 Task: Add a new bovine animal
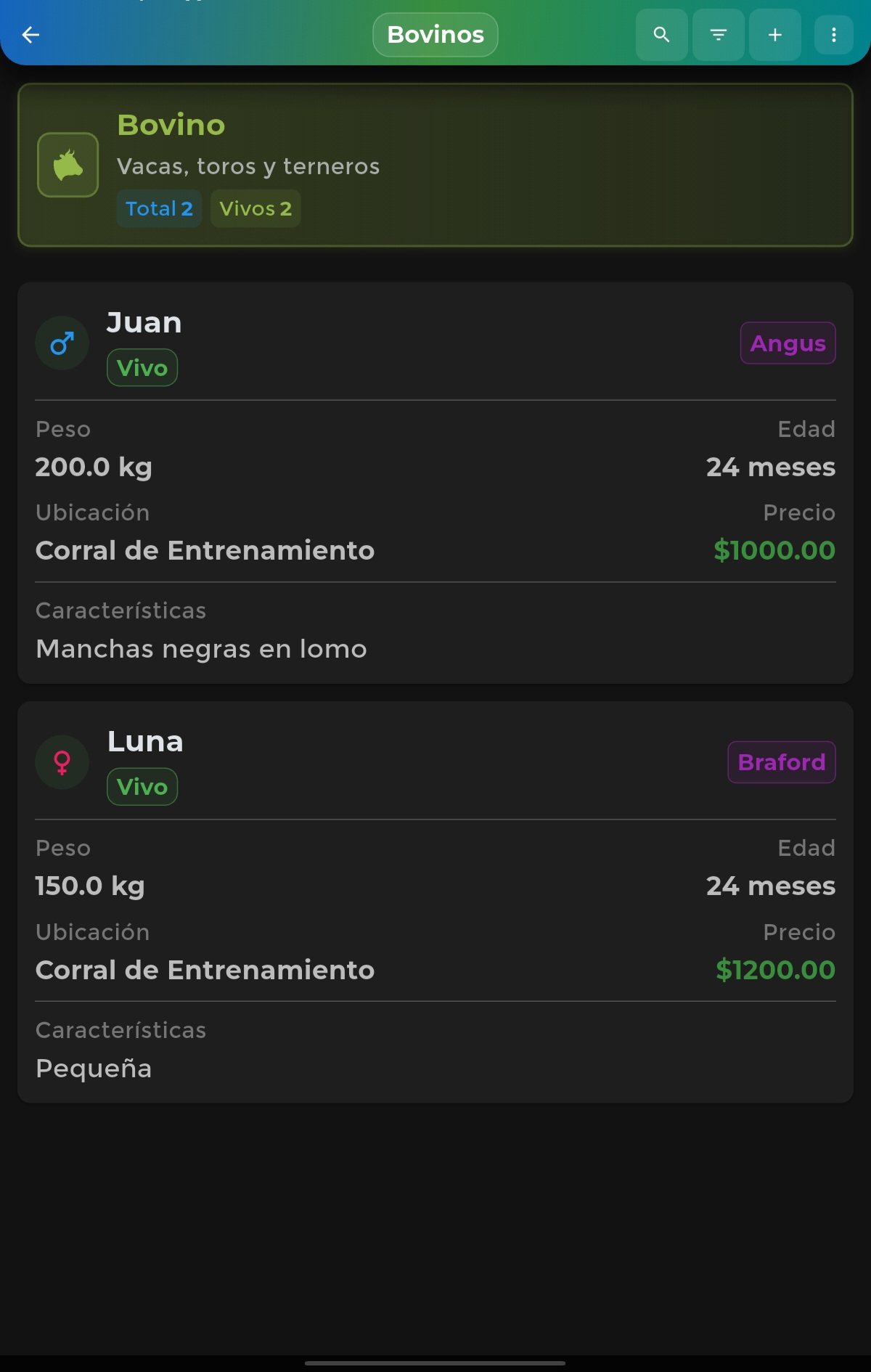(774, 34)
